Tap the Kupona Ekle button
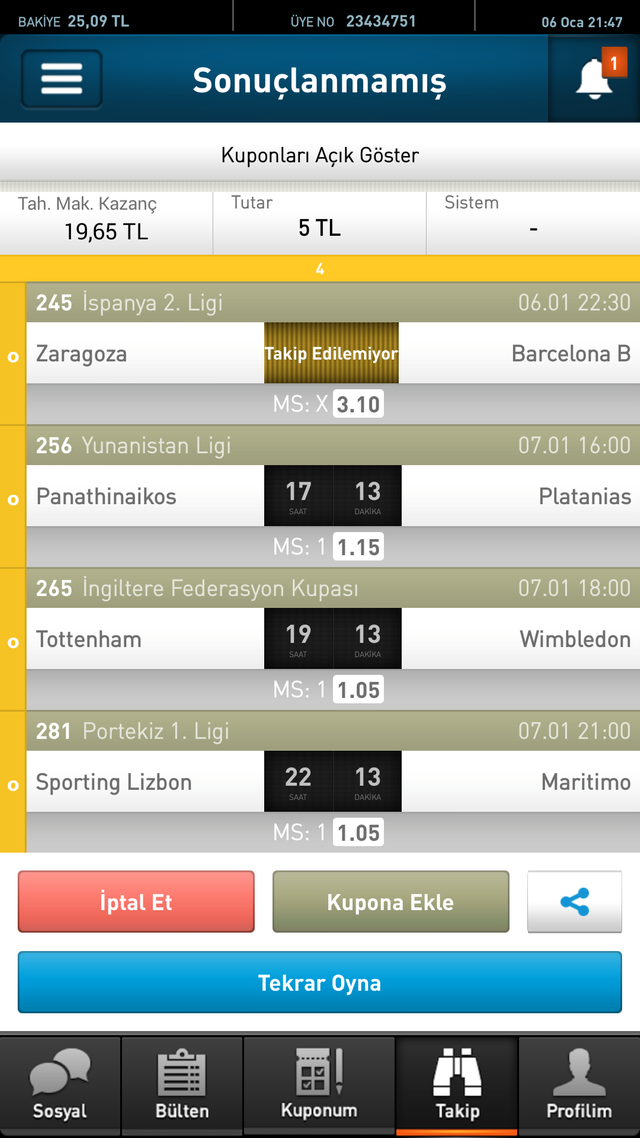 [x=390, y=902]
